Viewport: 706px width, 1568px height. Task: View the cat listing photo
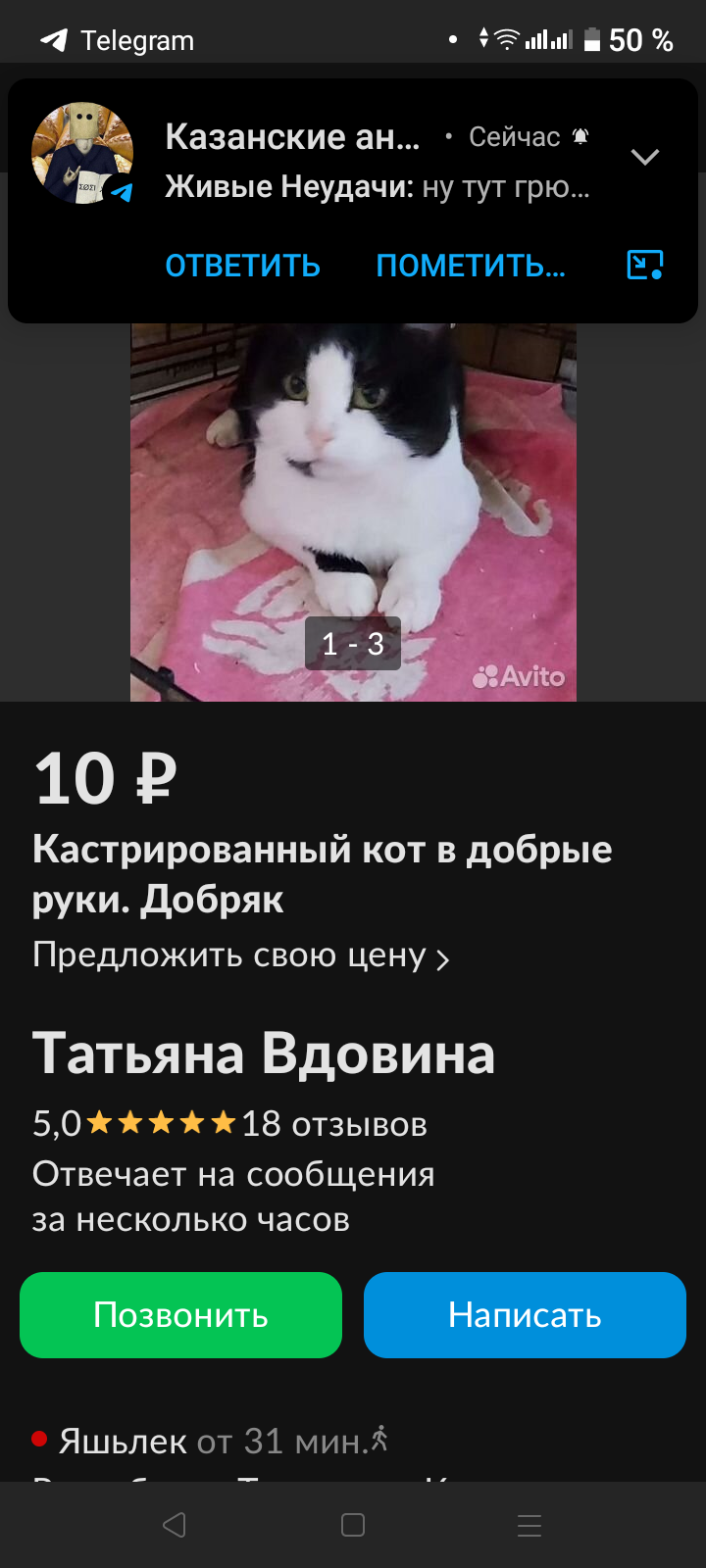[x=353, y=510]
